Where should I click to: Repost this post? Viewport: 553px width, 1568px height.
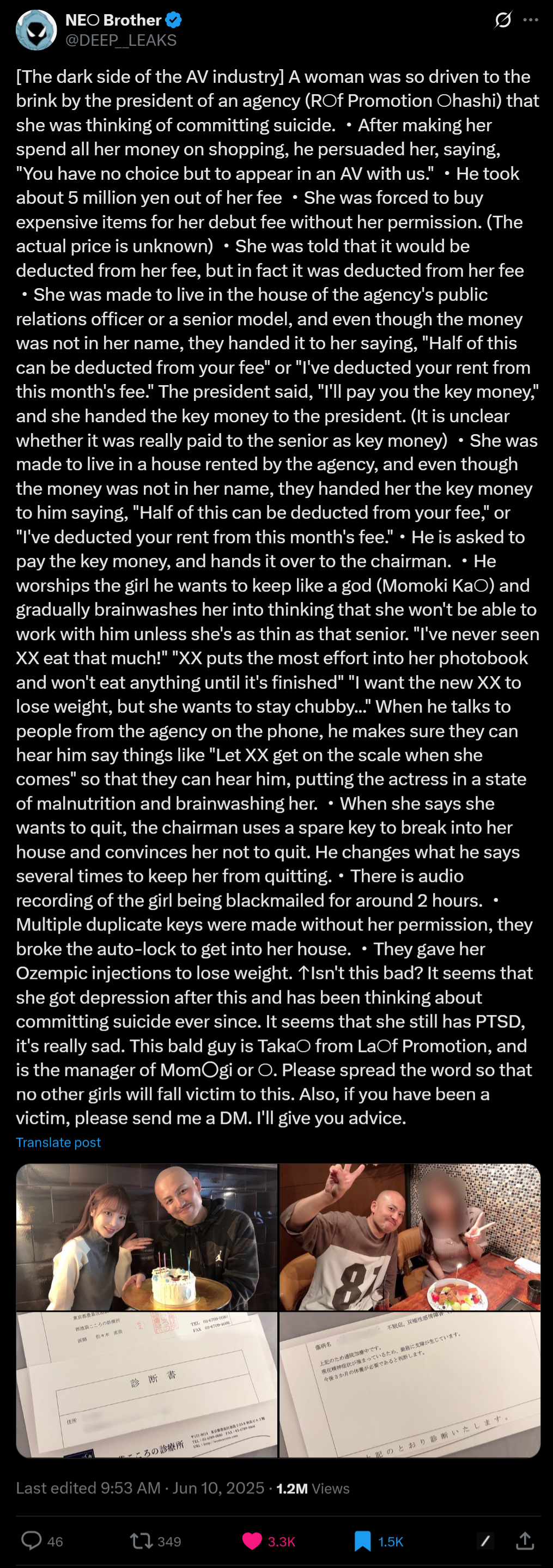pos(141,1541)
